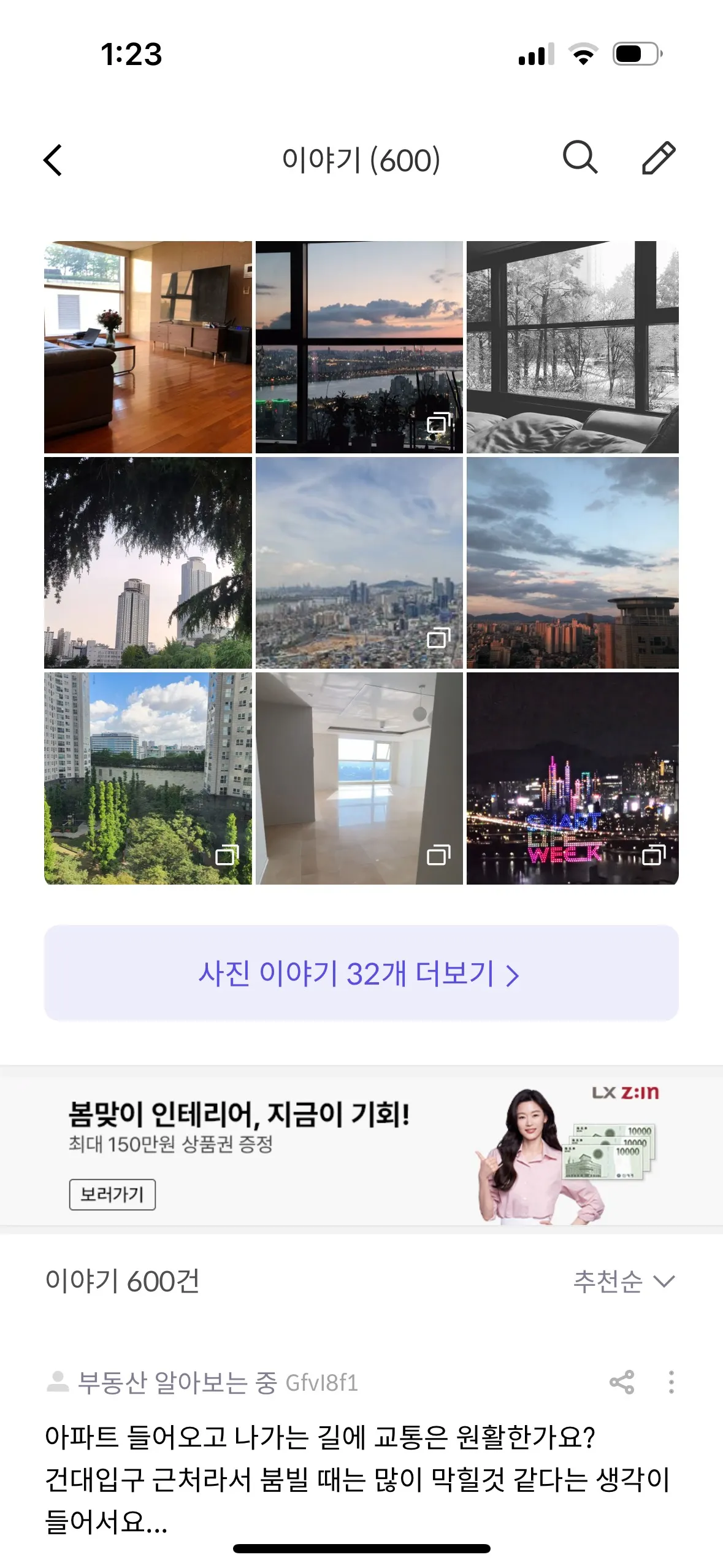Open the living room photo with TV
Viewport: 723px width, 1568px height.
[x=148, y=347]
